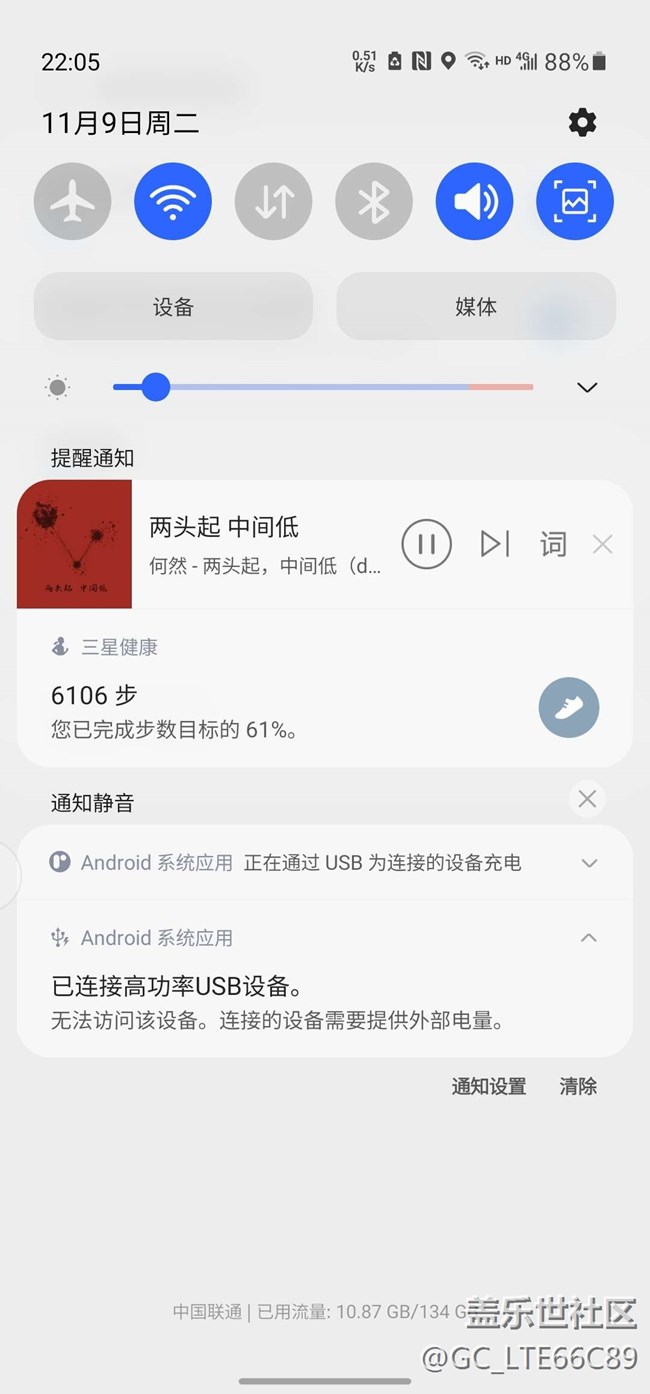Expand brightness options chevron

587,387
